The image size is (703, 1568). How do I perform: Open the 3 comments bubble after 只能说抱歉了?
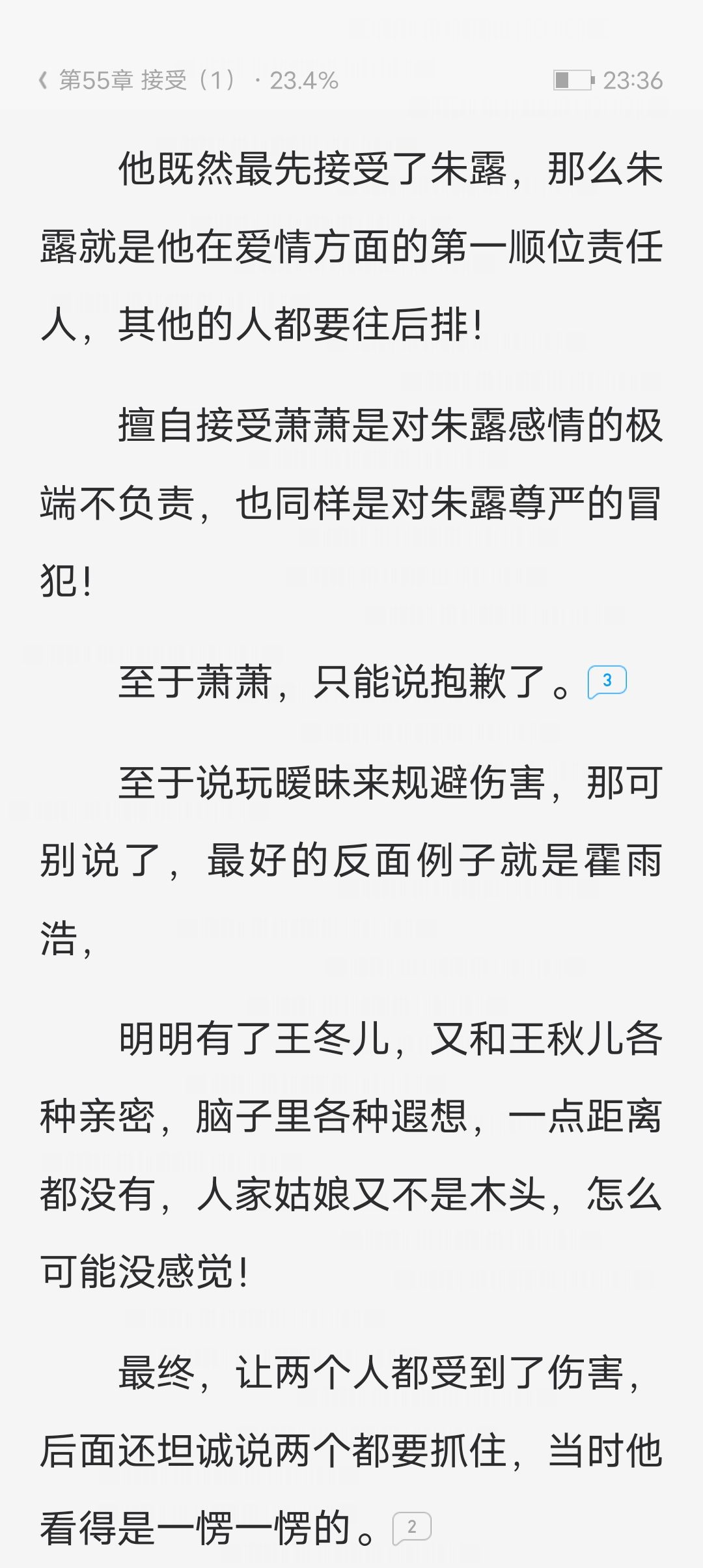coord(607,682)
